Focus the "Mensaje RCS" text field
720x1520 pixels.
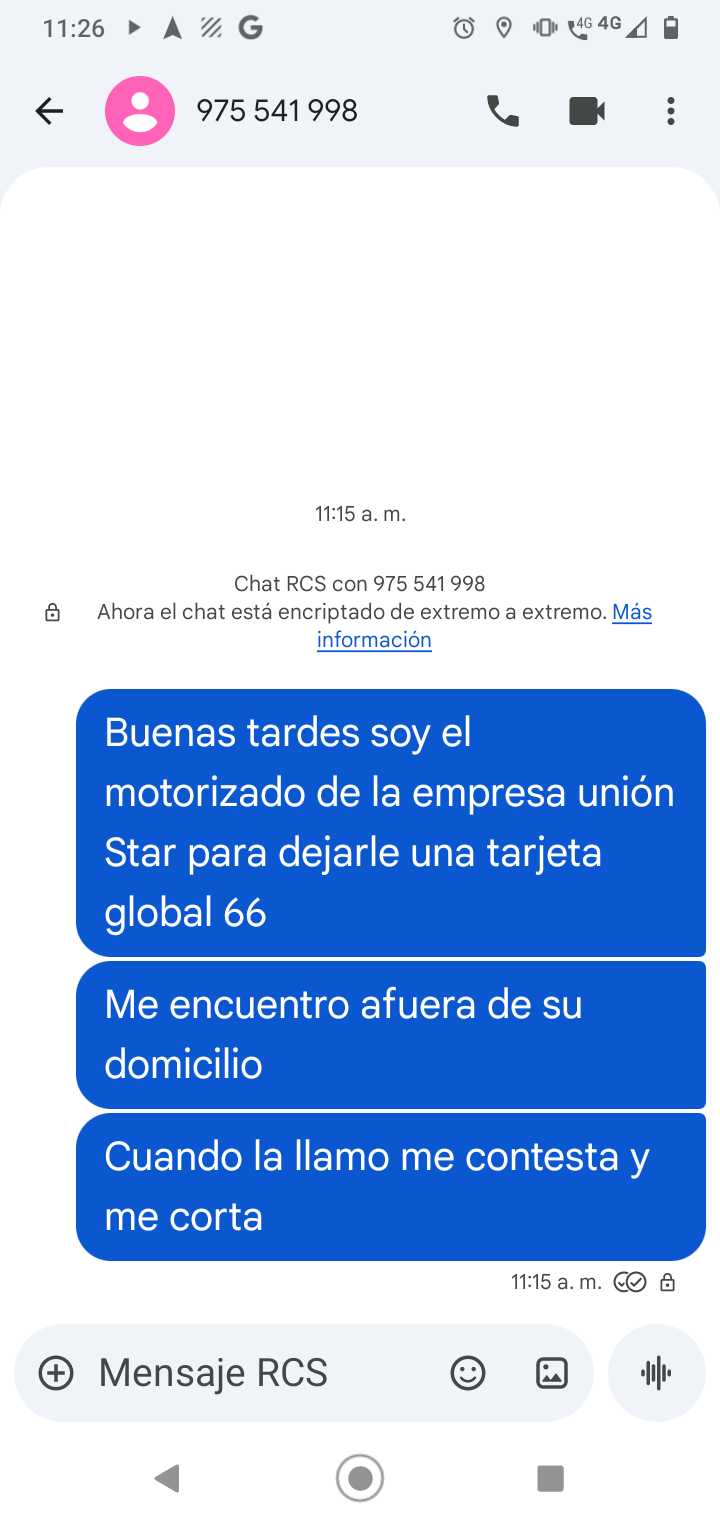260,1373
